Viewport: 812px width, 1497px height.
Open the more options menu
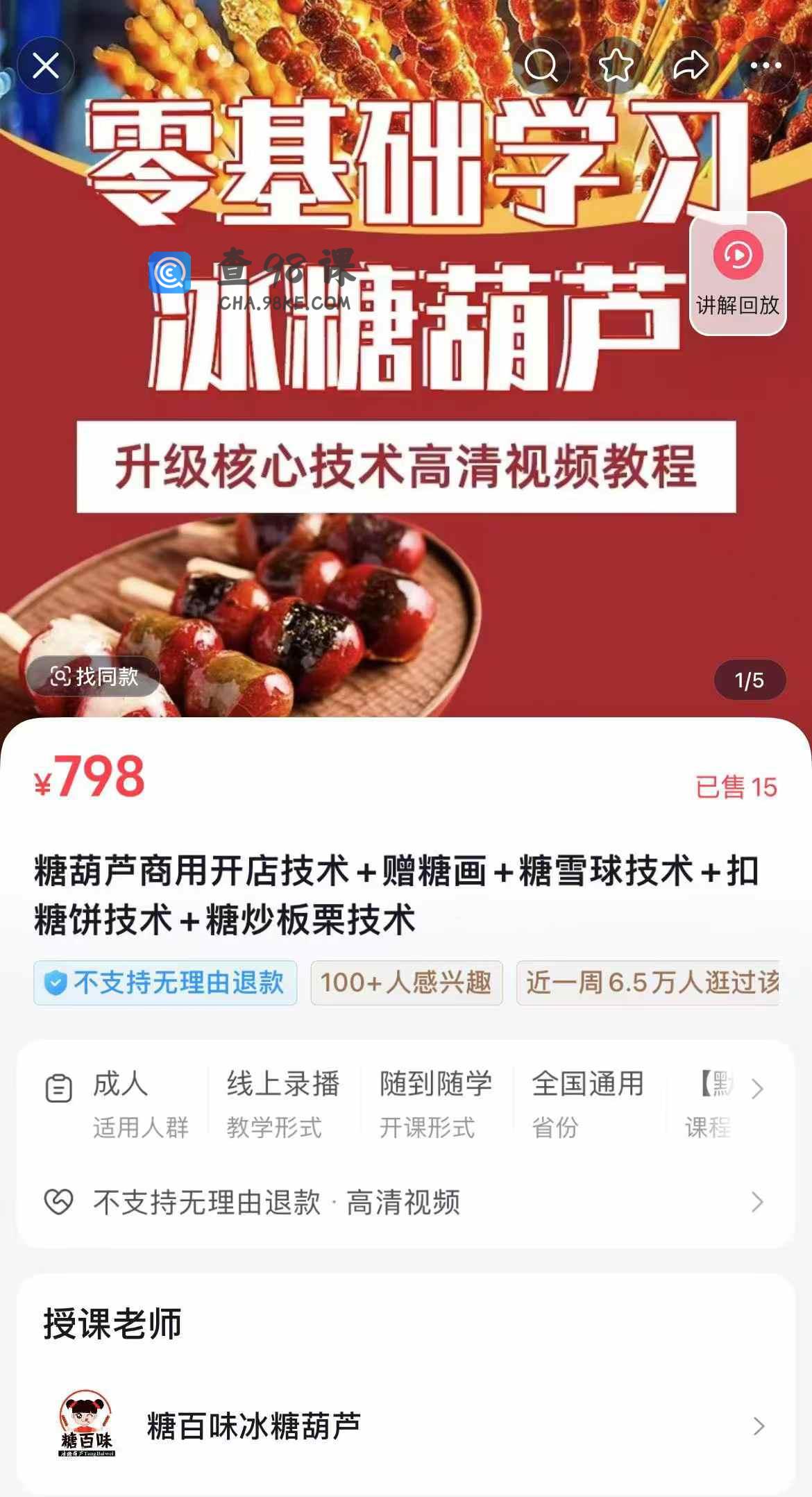766,67
